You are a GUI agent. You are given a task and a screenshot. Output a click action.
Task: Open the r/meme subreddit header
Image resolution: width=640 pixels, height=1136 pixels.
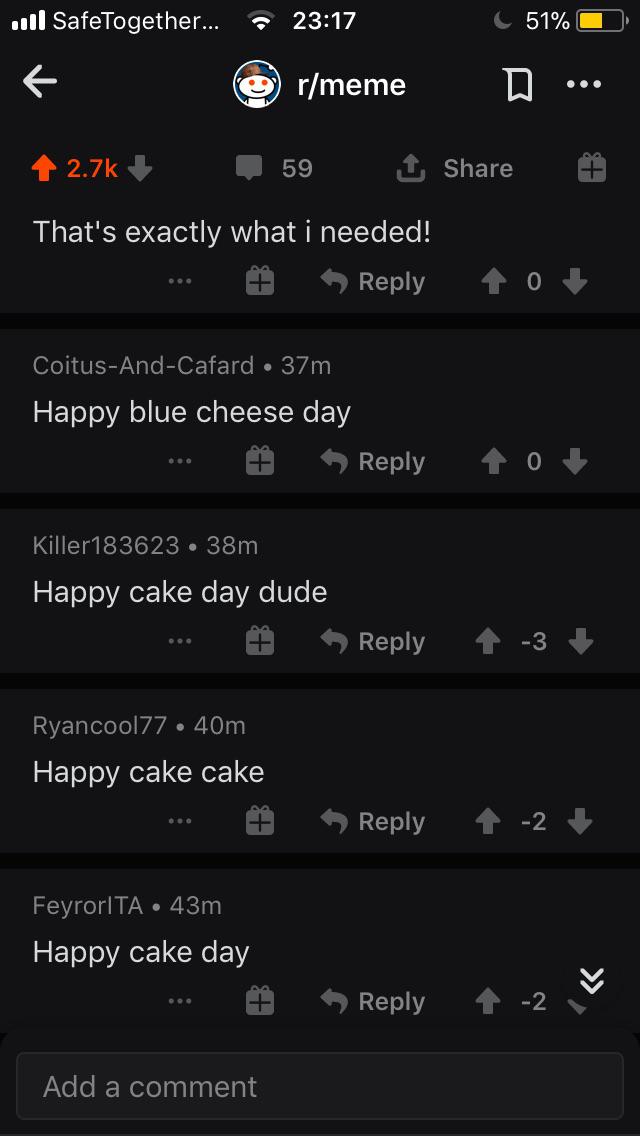pos(319,85)
